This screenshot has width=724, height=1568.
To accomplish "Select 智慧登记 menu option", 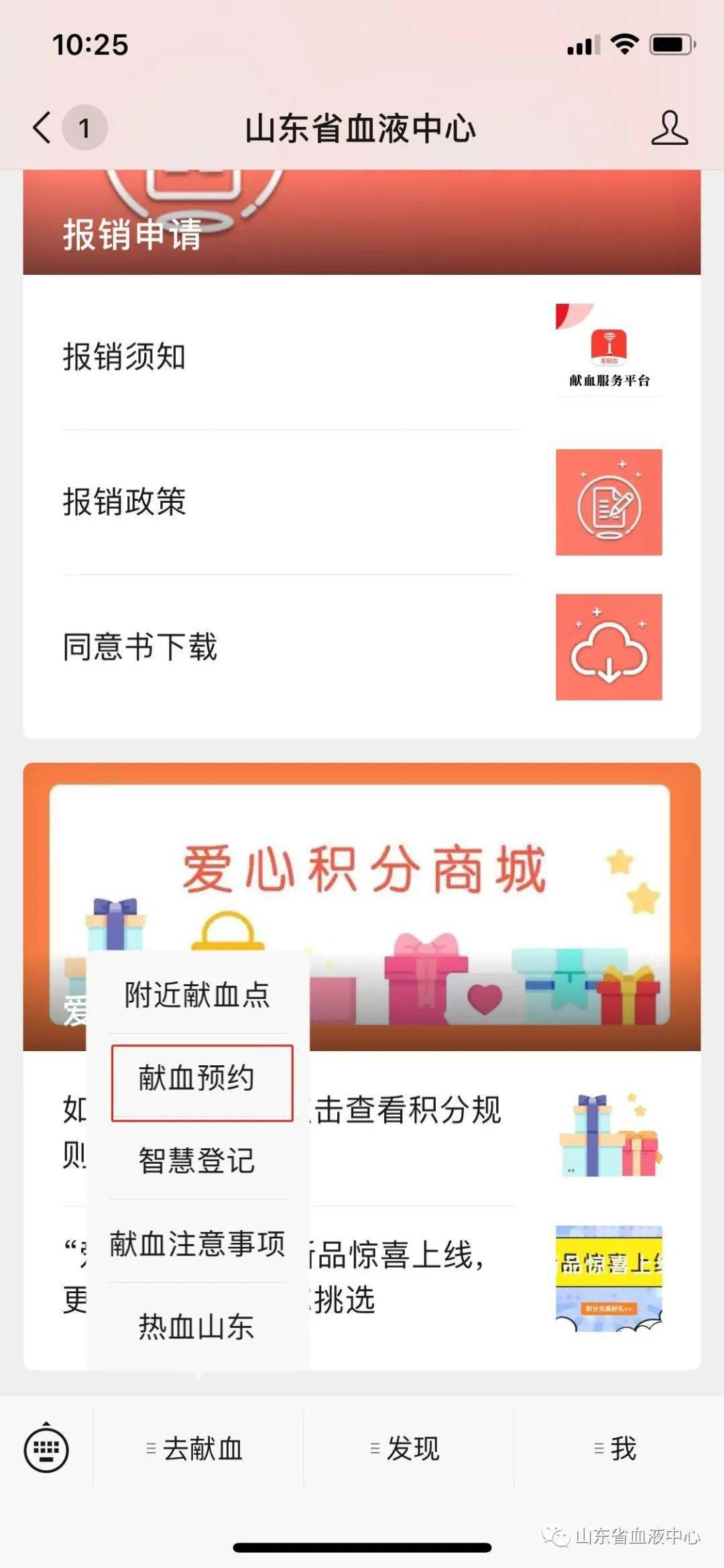I will (198, 1161).
